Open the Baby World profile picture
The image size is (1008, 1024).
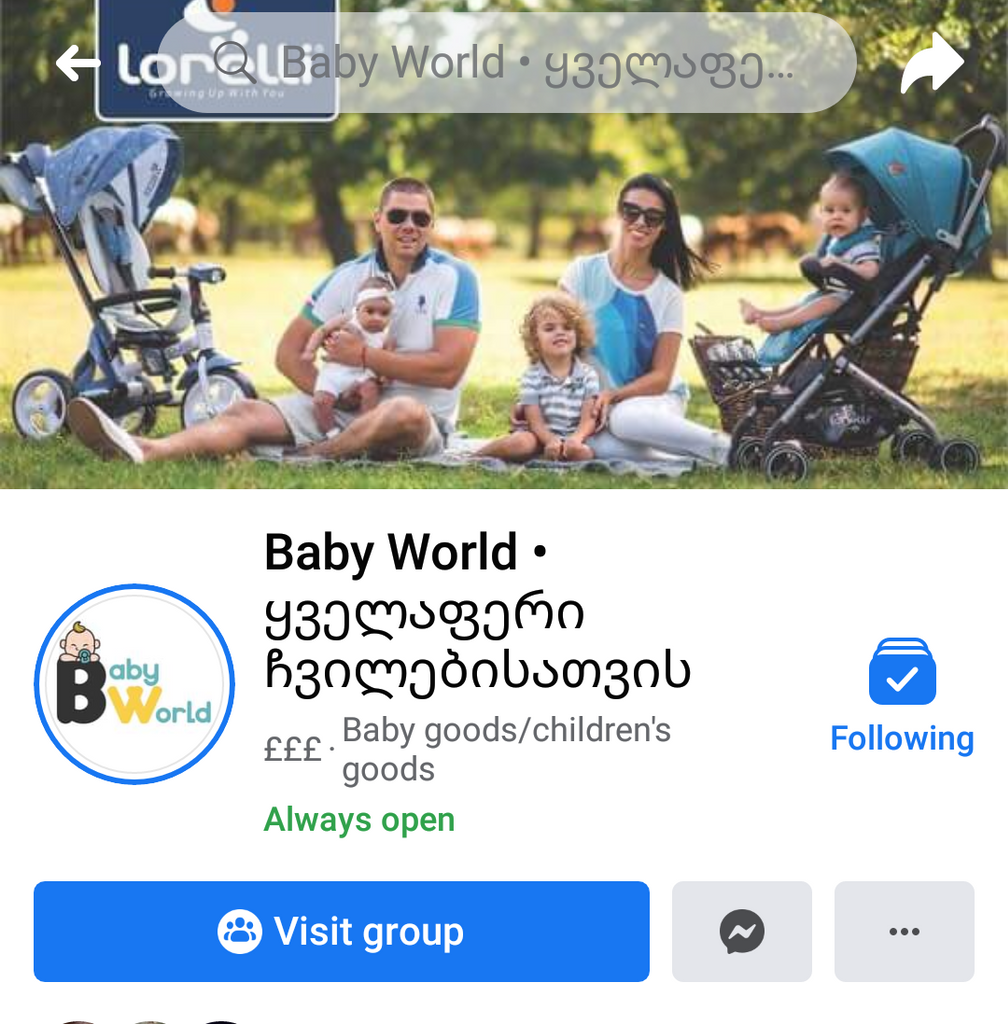(x=134, y=684)
